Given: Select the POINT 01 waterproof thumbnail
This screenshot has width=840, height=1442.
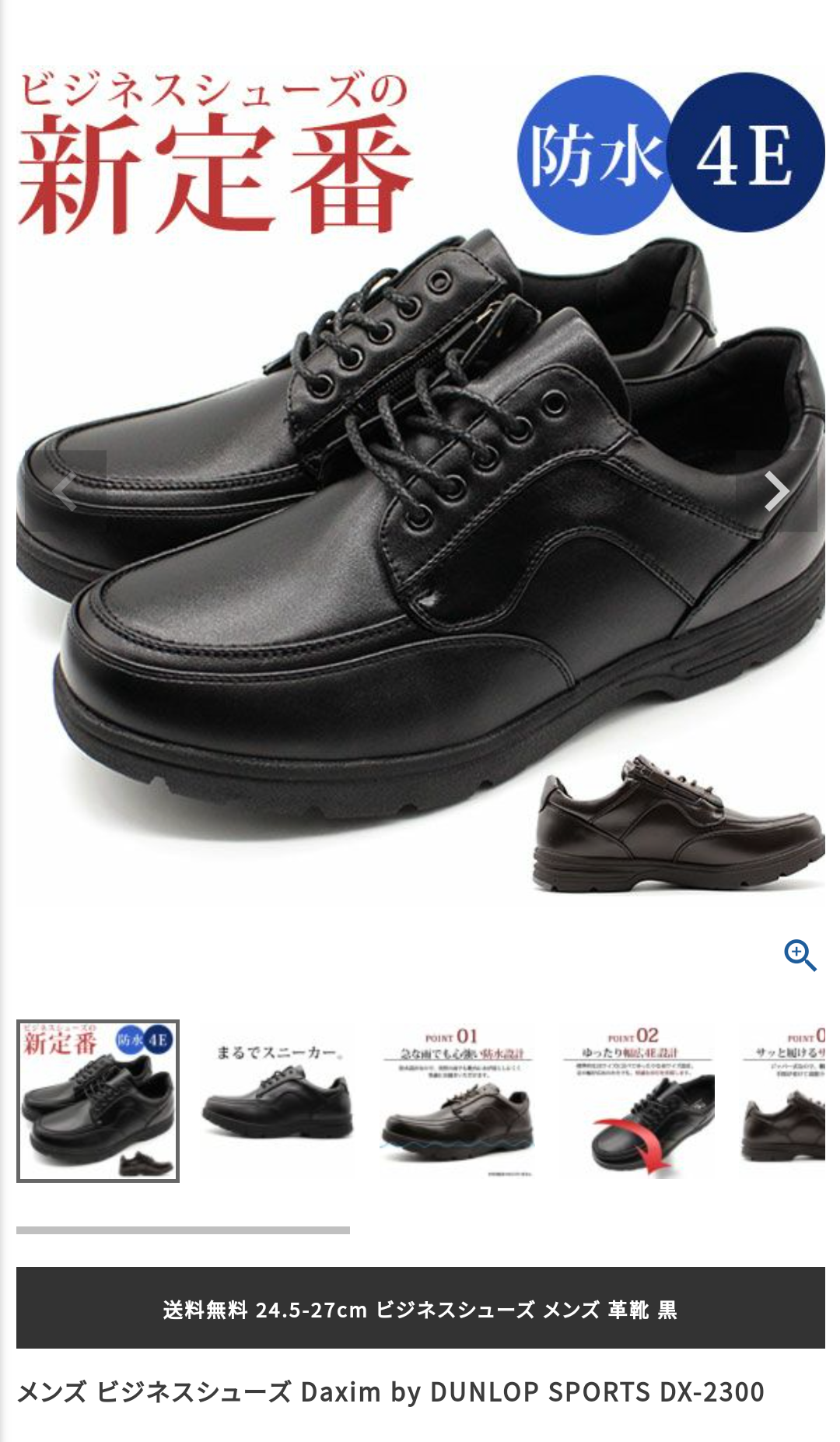Looking at the screenshot, I should pos(457,1100).
